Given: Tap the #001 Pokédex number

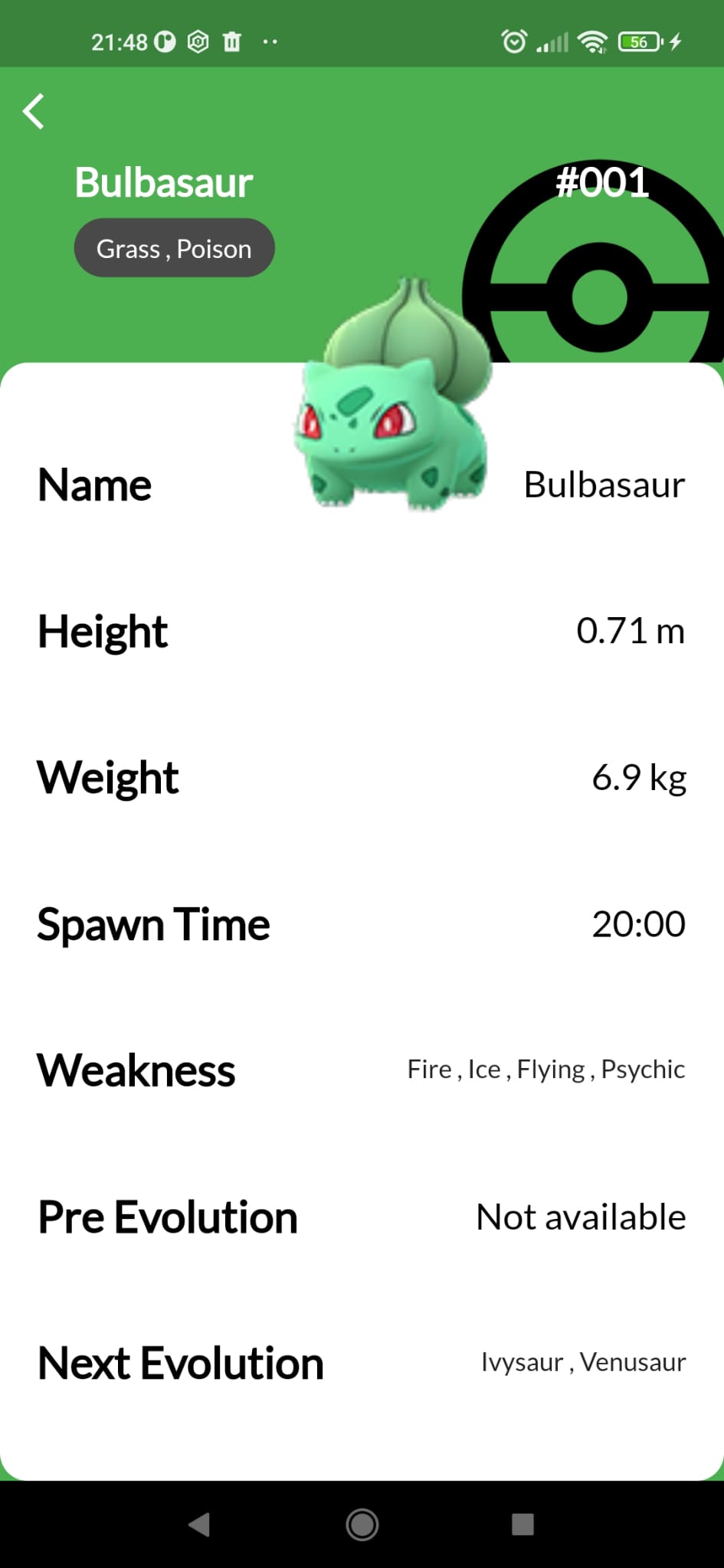Looking at the screenshot, I should tap(601, 182).
